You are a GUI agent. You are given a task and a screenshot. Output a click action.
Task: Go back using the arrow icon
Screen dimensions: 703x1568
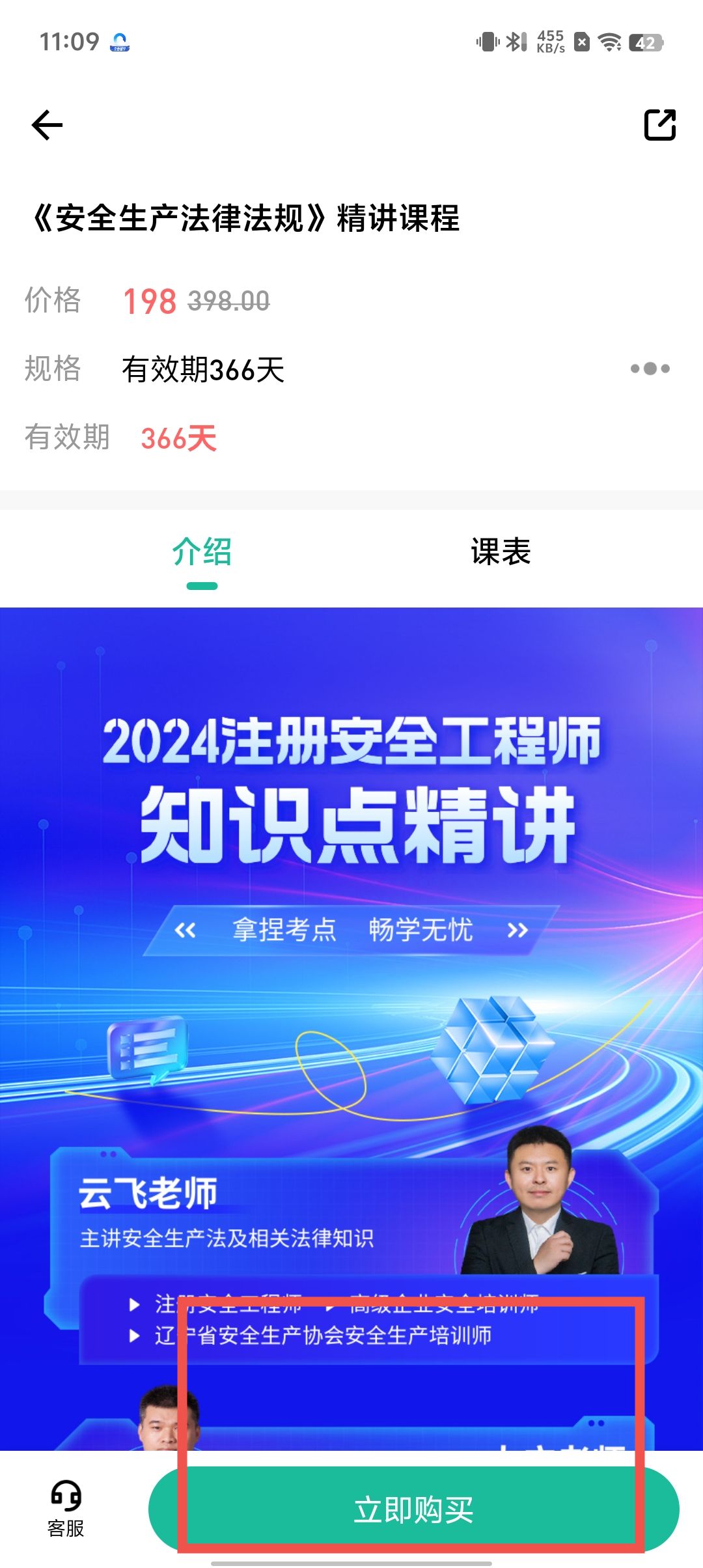pyautogui.click(x=47, y=125)
